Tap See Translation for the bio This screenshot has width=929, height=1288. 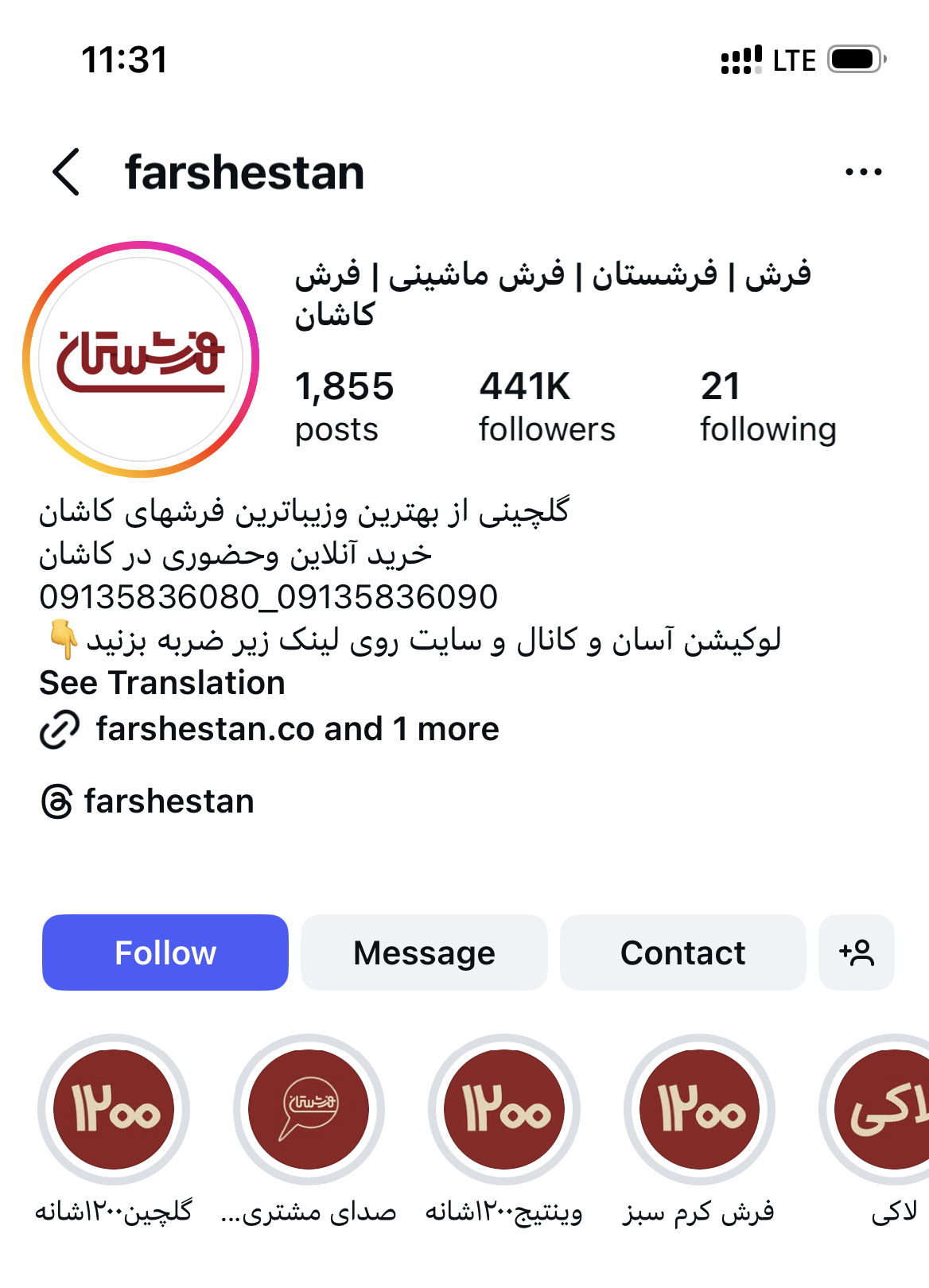162,683
